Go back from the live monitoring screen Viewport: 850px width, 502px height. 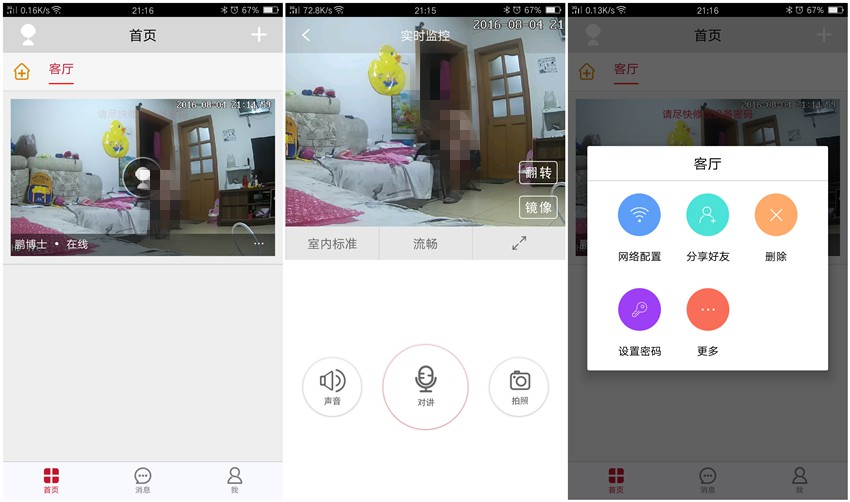tap(306, 36)
